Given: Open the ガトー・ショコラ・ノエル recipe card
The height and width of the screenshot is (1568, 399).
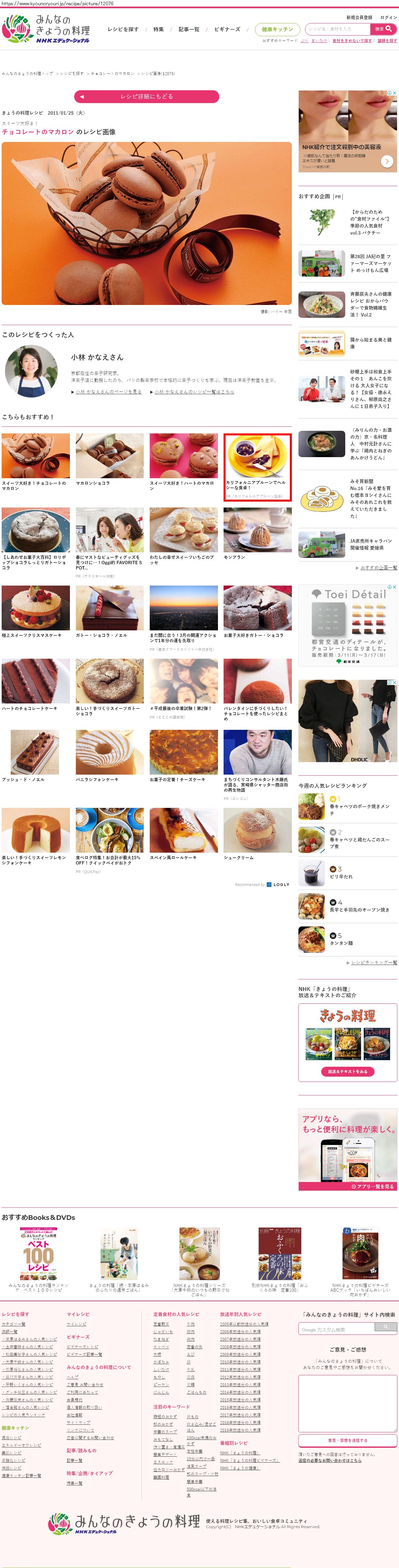Looking at the screenshot, I should (x=110, y=608).
